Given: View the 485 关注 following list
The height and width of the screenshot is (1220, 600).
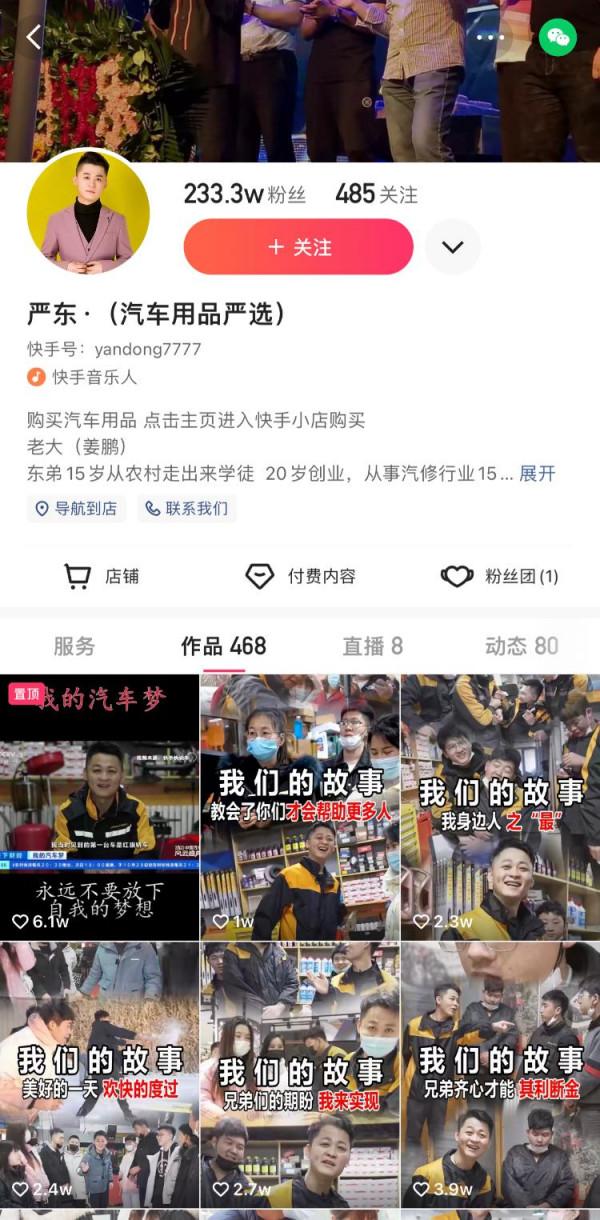Looking at the screenshot, I should (376, 194).
